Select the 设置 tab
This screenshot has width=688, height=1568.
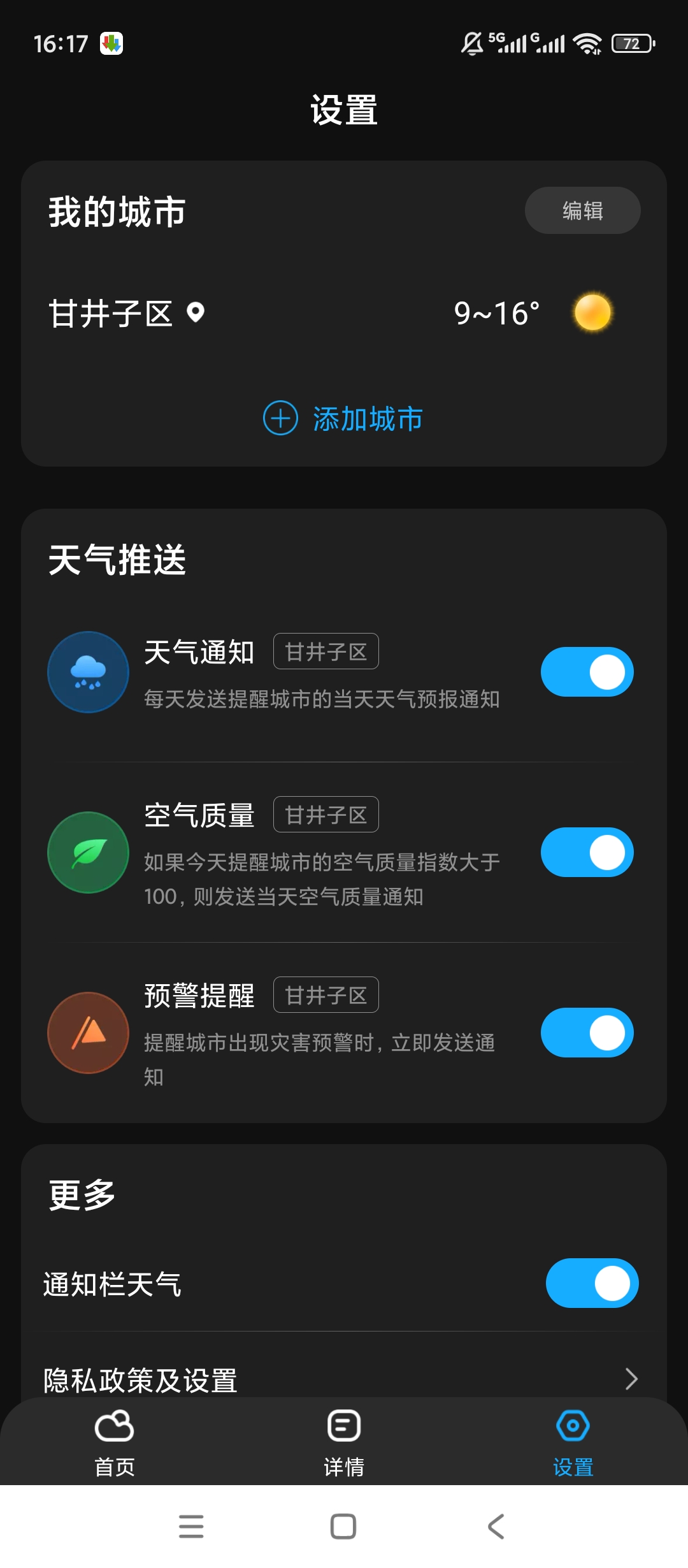(x=573, y=1443)
